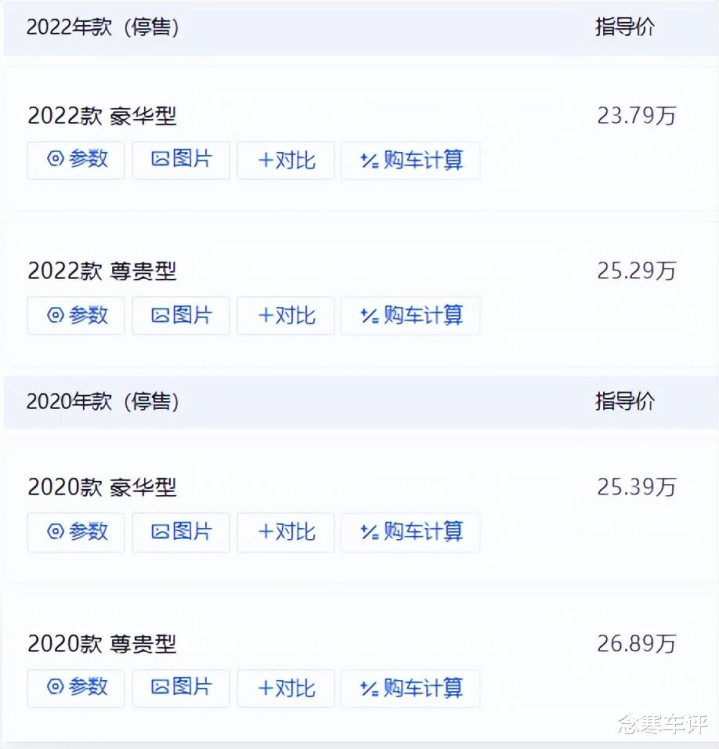Add 2020款 豪华型 to comparison
Image resolution: width=719 pixels, height=749 pixels.
285,532
